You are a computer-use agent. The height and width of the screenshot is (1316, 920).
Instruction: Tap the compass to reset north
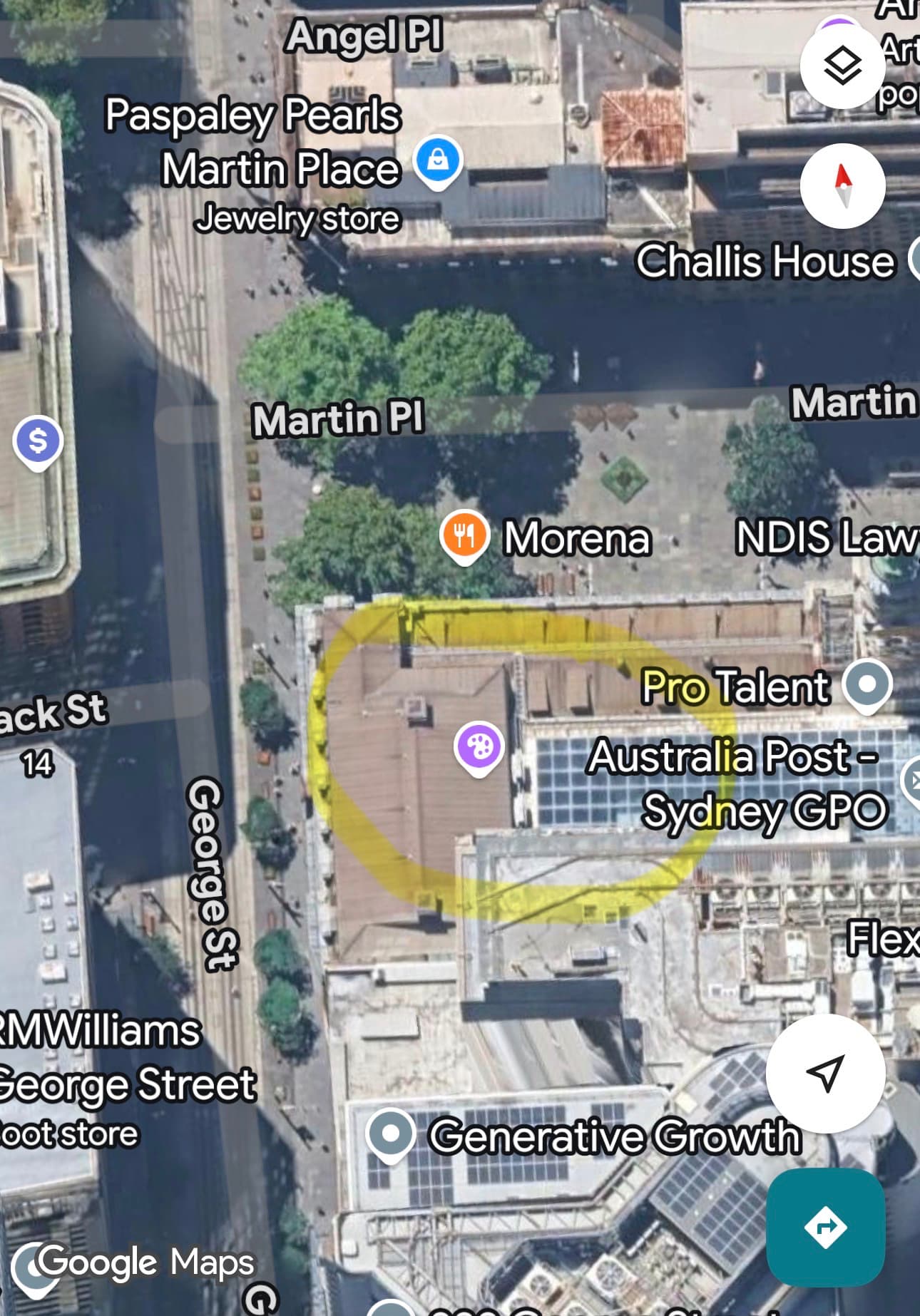pos(842,186)
